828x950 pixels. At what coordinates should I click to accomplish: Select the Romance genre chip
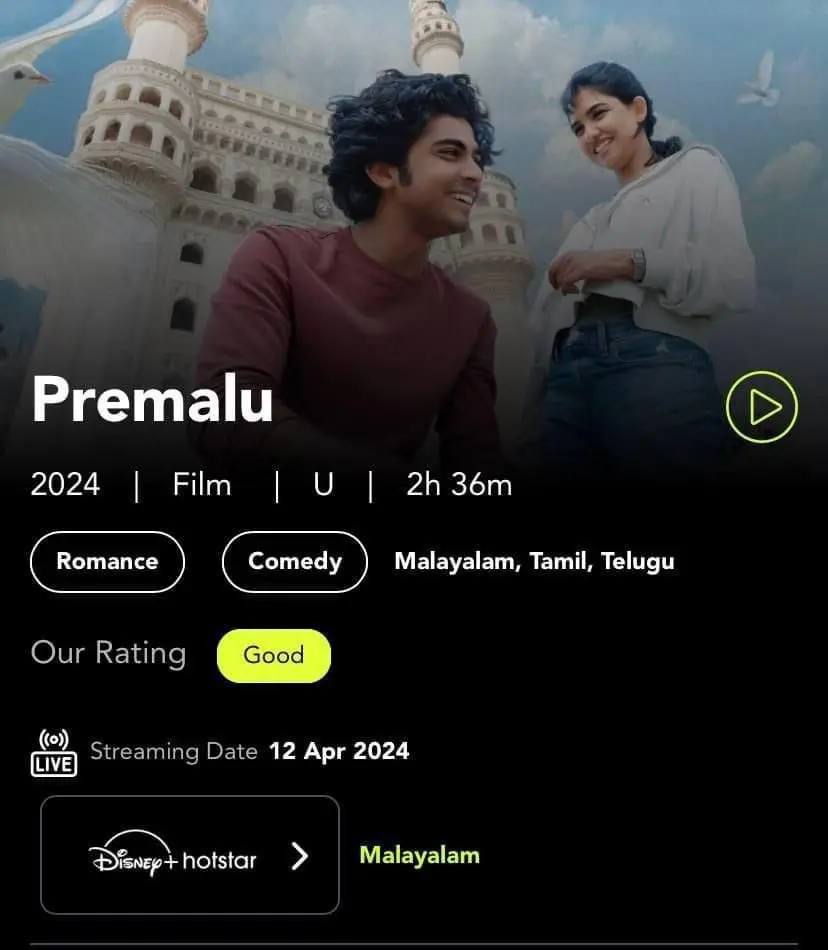(107, 562)
